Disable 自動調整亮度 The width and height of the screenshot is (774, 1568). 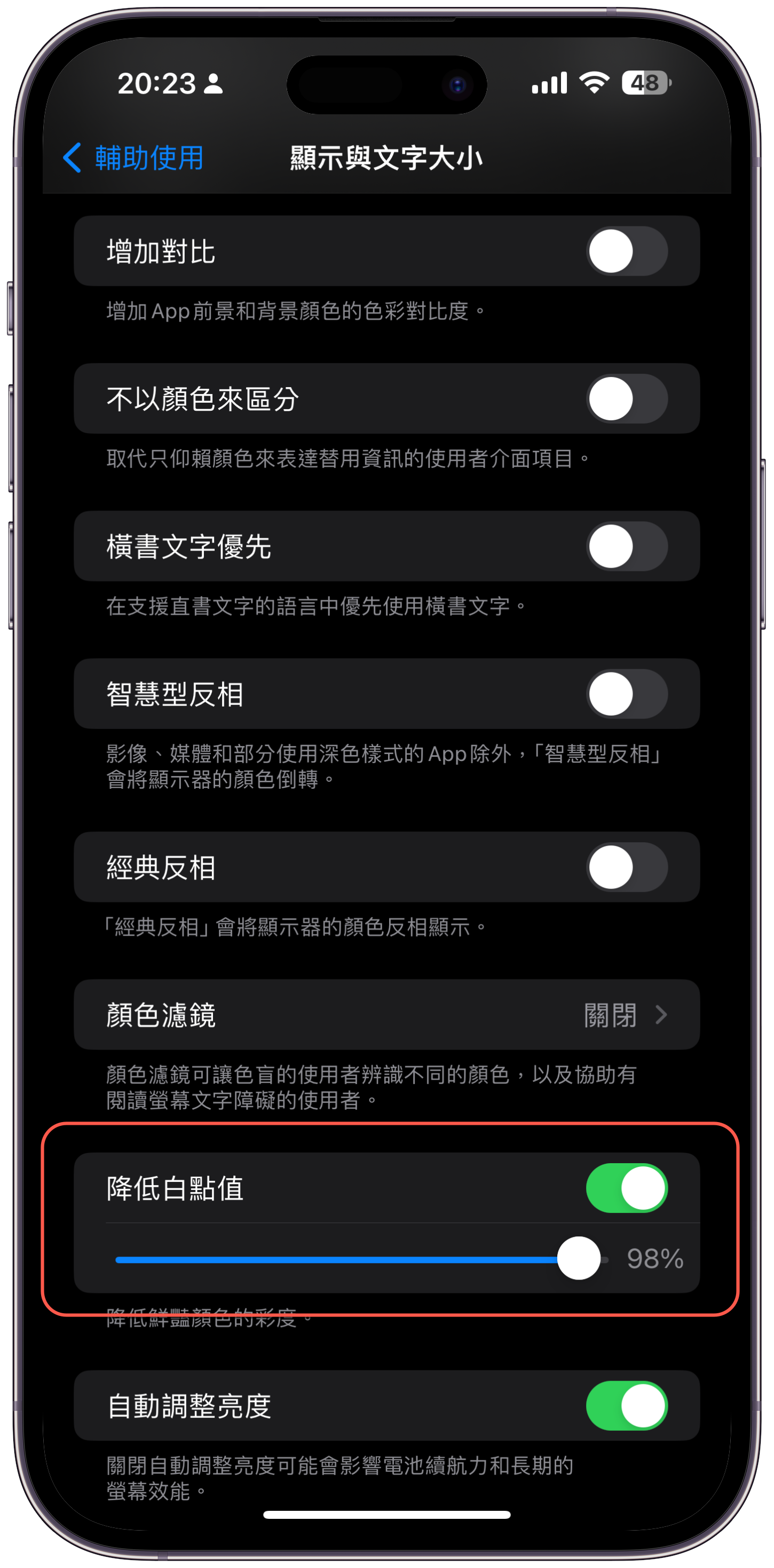[x=626, y=1406]
